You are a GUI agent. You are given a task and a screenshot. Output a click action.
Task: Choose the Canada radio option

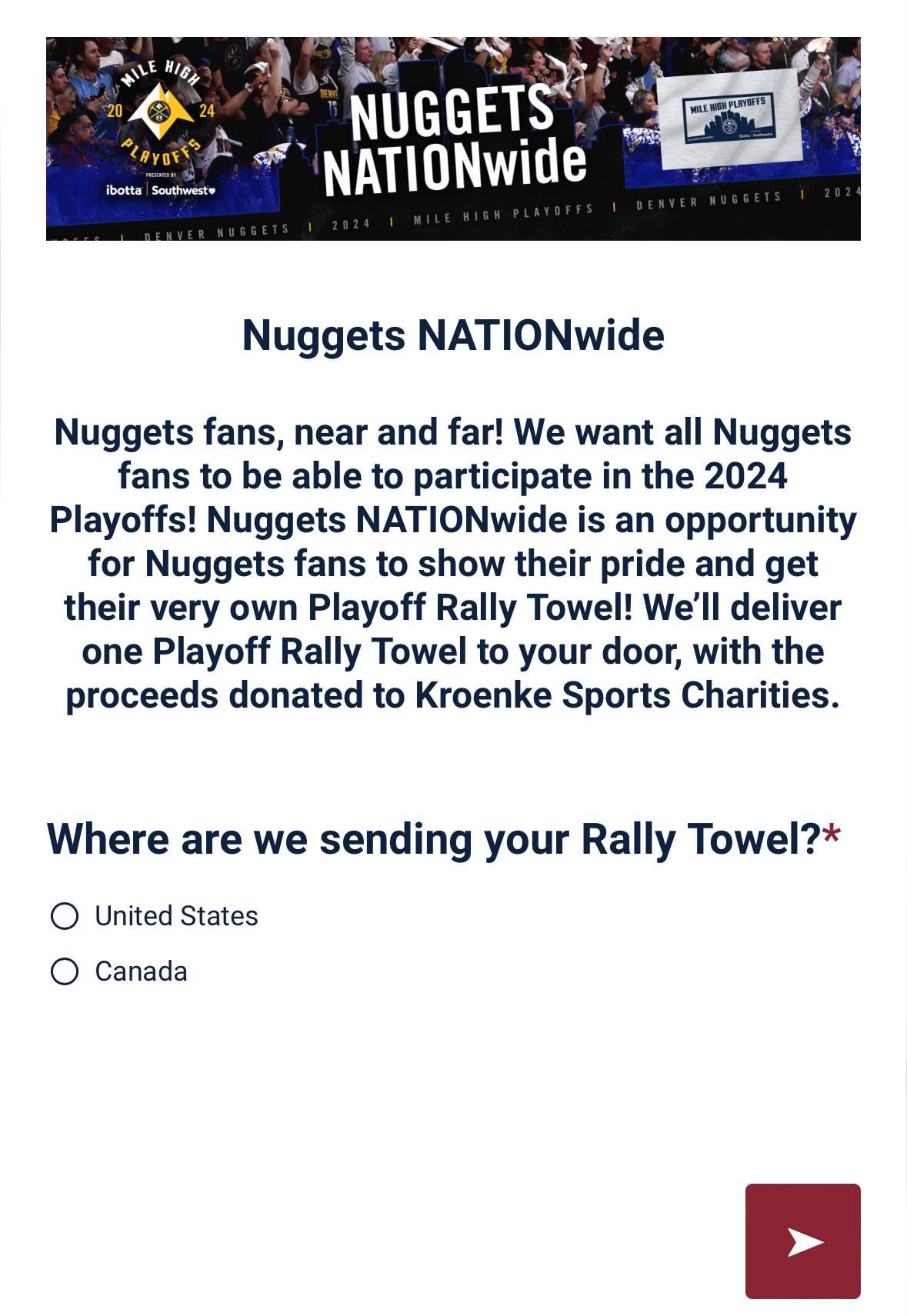pos(65,971)
